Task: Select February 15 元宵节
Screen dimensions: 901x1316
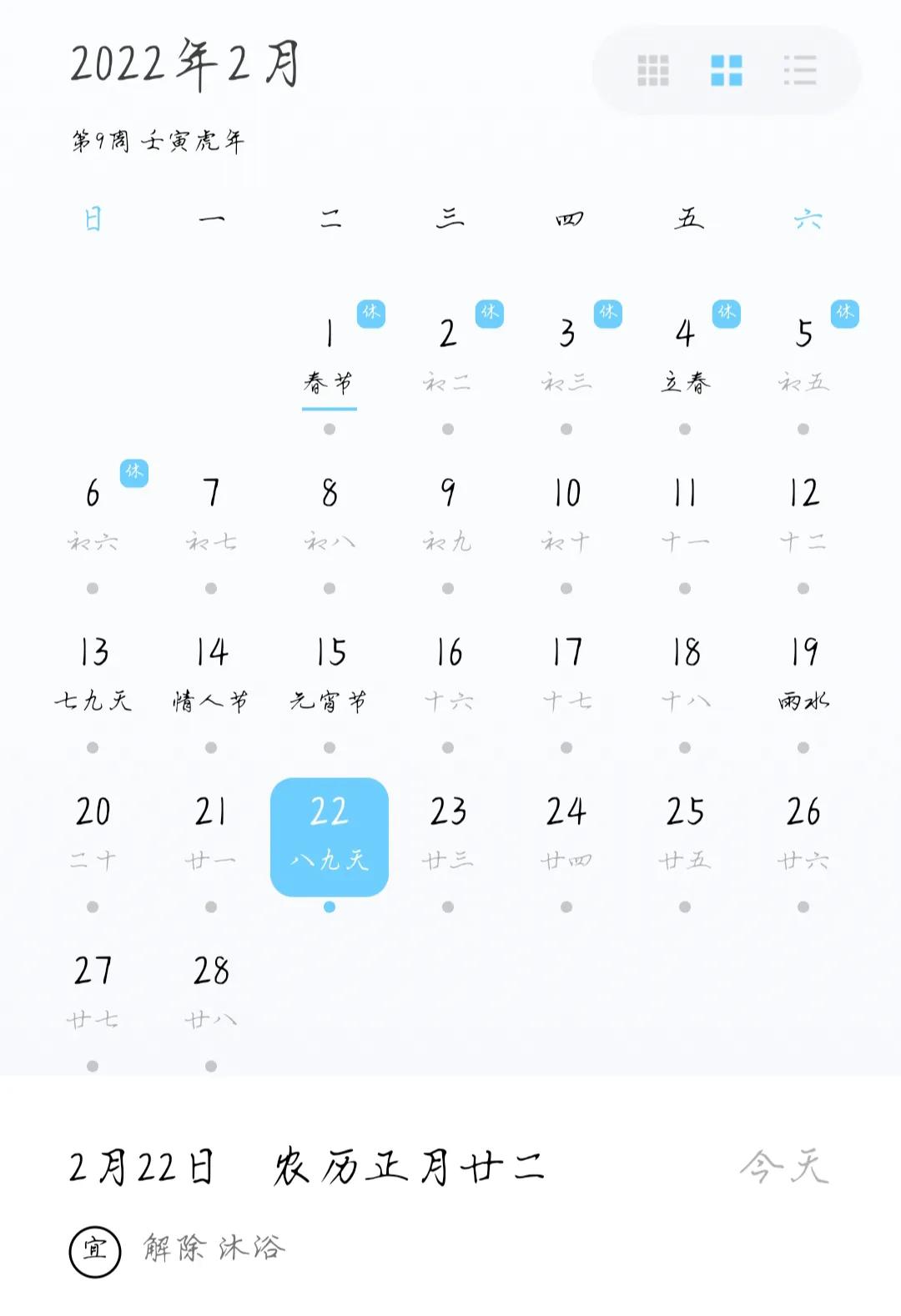Action: (x=330, y=672)
